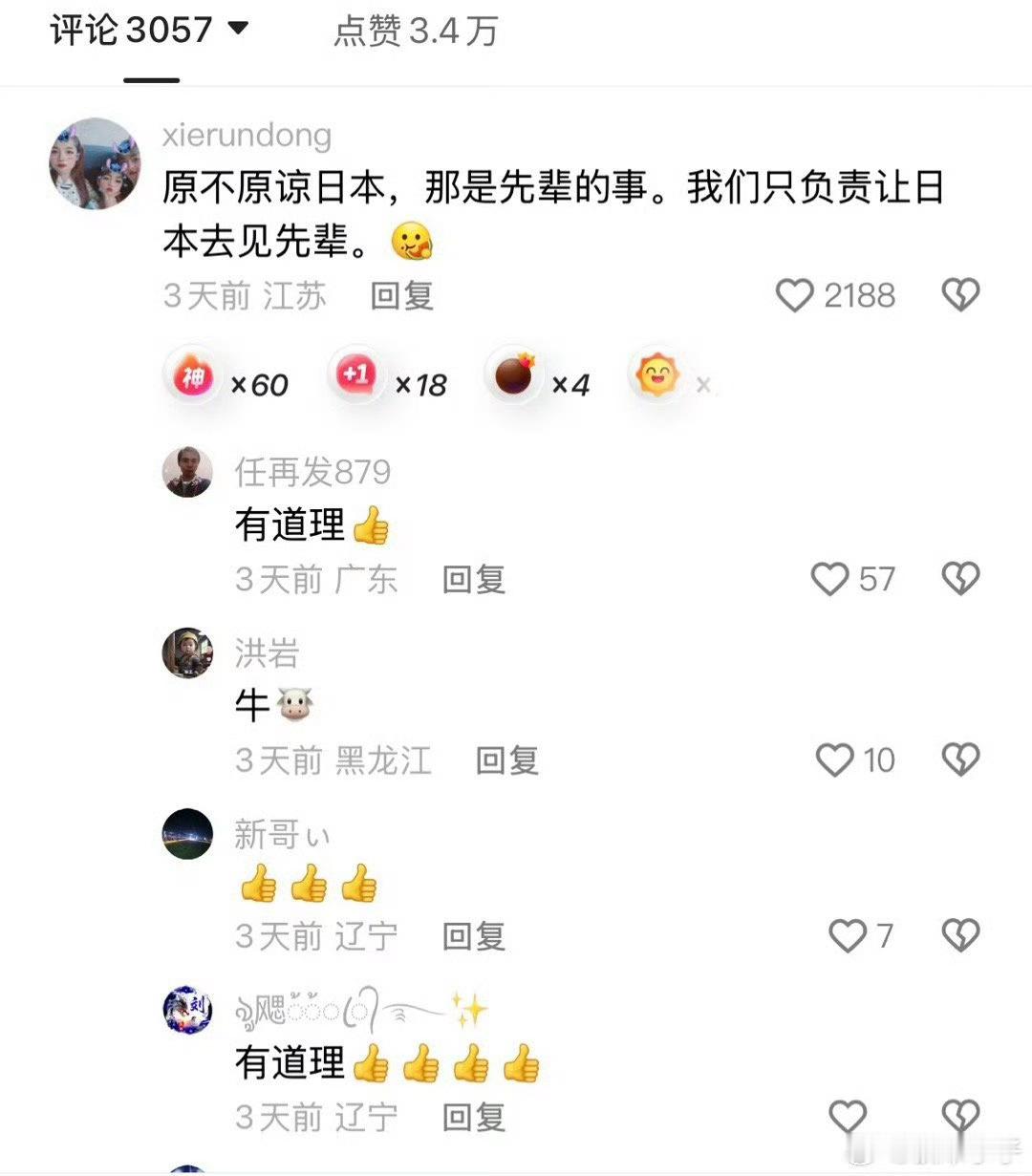Image resolution: width=1032 pixels, height=1176 pixels.
Task: Toggle the heart showing 10 likes on 洪岩's comment
Action: (835, 759)
